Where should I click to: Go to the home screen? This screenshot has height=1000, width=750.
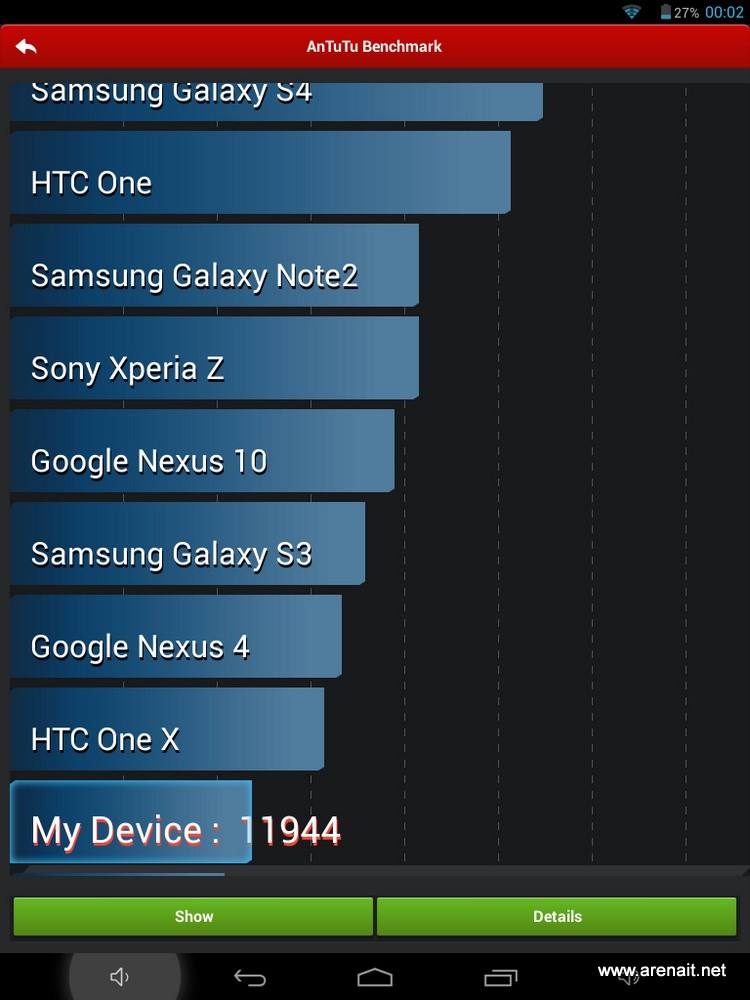pyautogui.click(x=375, y=977)
